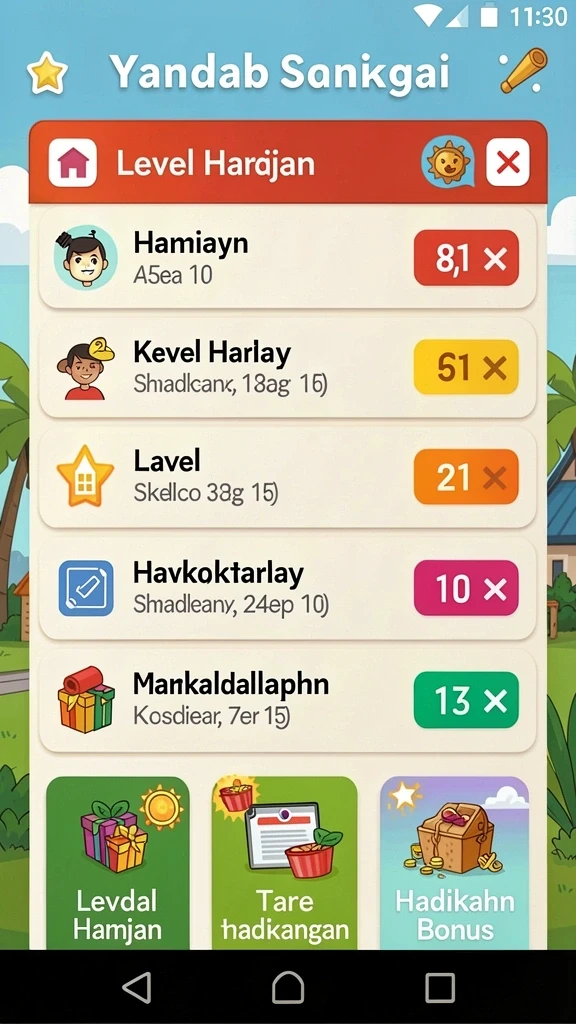Tap the green 13 × button
Viewport: 576px width, 1024px height.
[x=466, y=700]
